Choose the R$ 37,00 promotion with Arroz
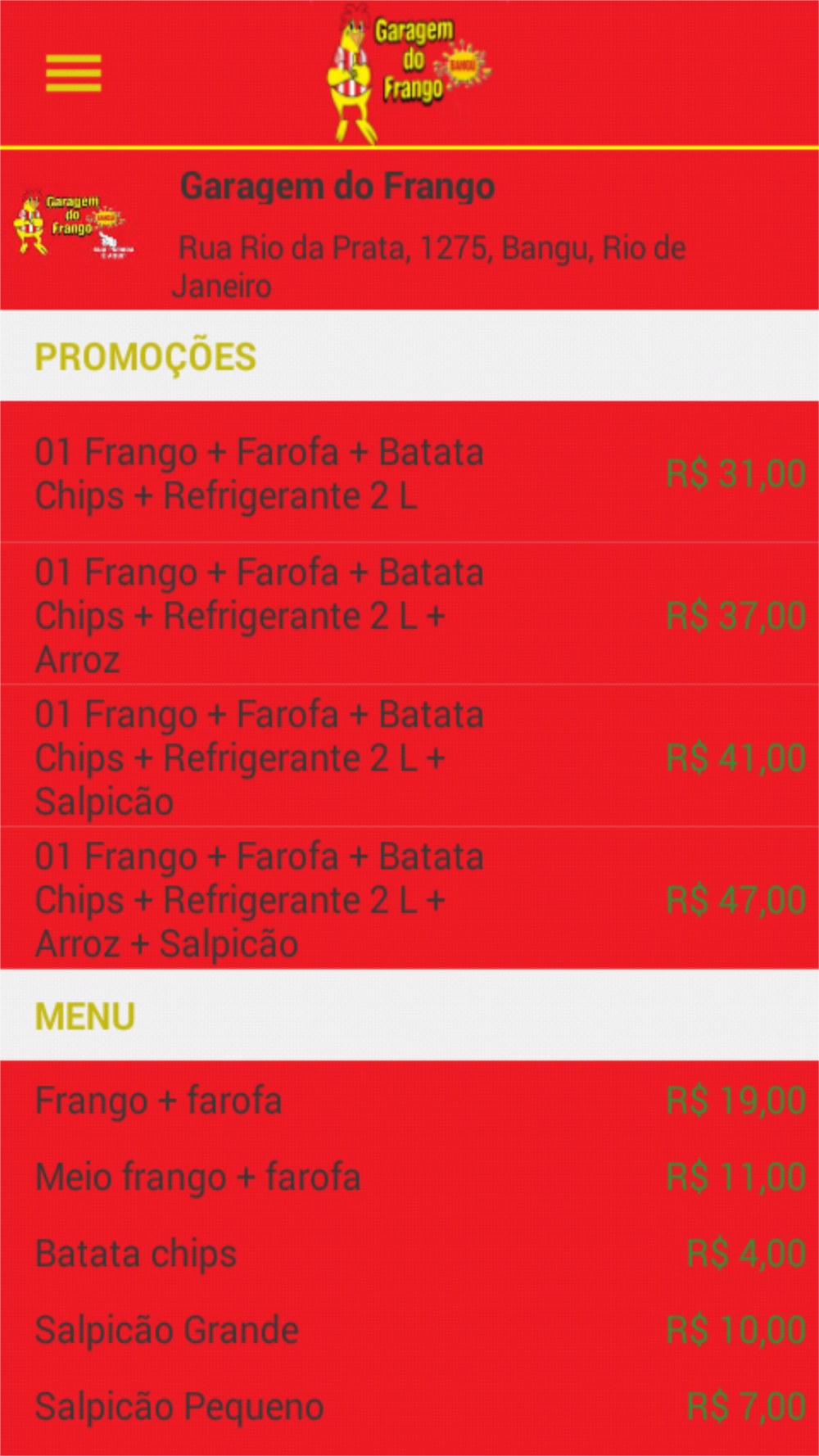This screenshot has width=819, height=1456. pos(409,614)
